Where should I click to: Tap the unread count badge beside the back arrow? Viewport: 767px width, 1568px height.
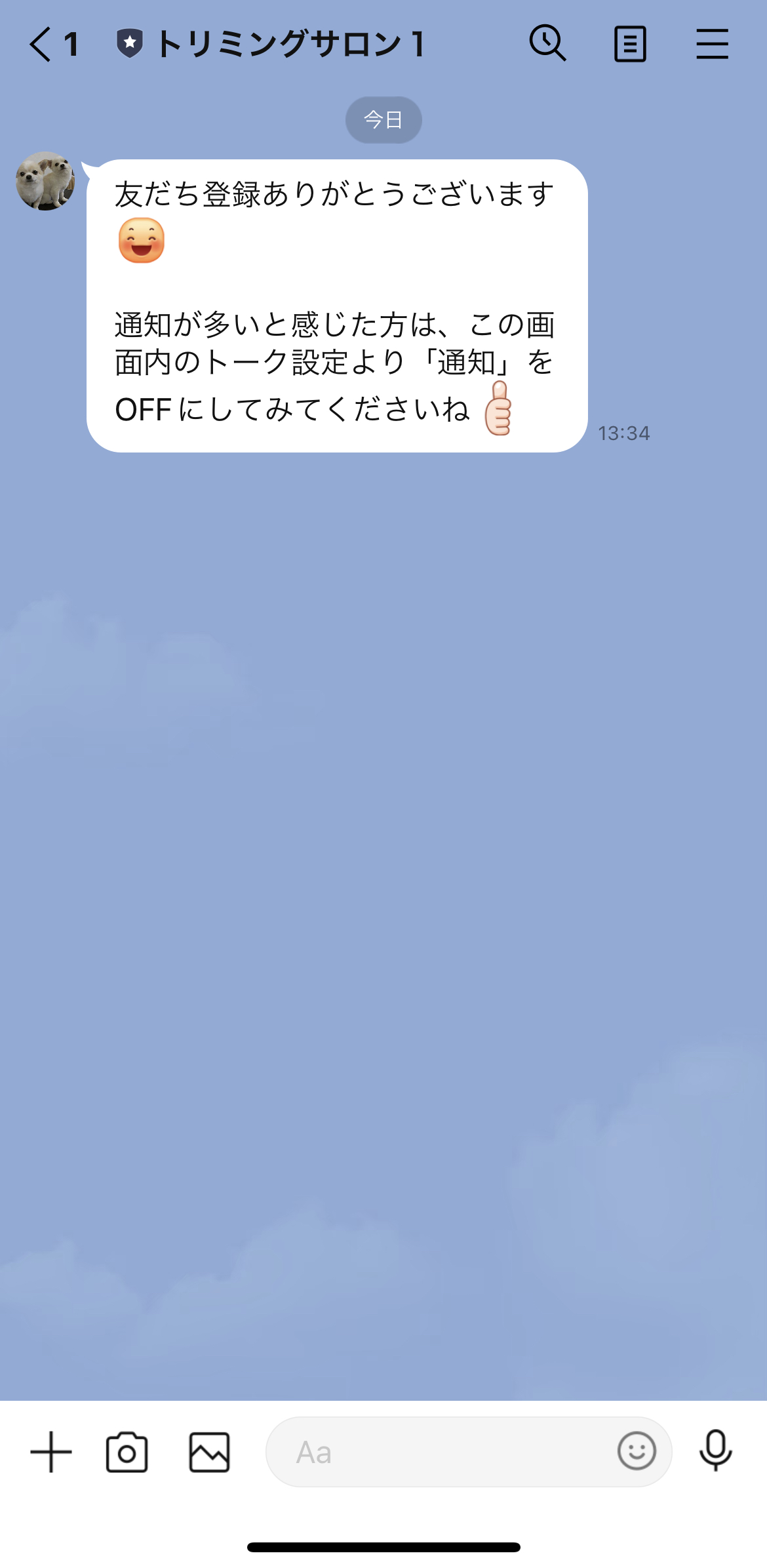(71, 43)
